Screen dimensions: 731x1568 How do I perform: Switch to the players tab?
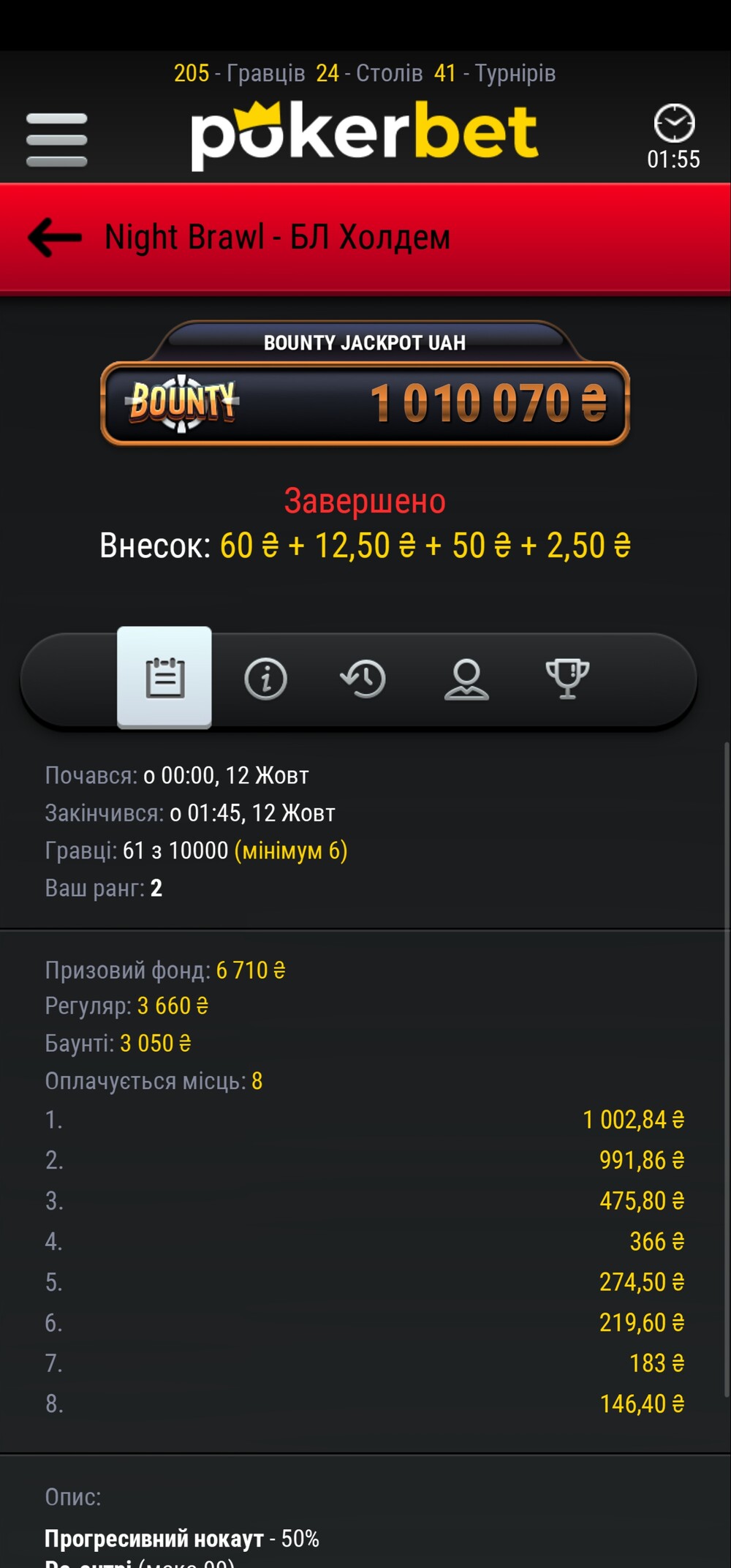[x=466, y=679]
